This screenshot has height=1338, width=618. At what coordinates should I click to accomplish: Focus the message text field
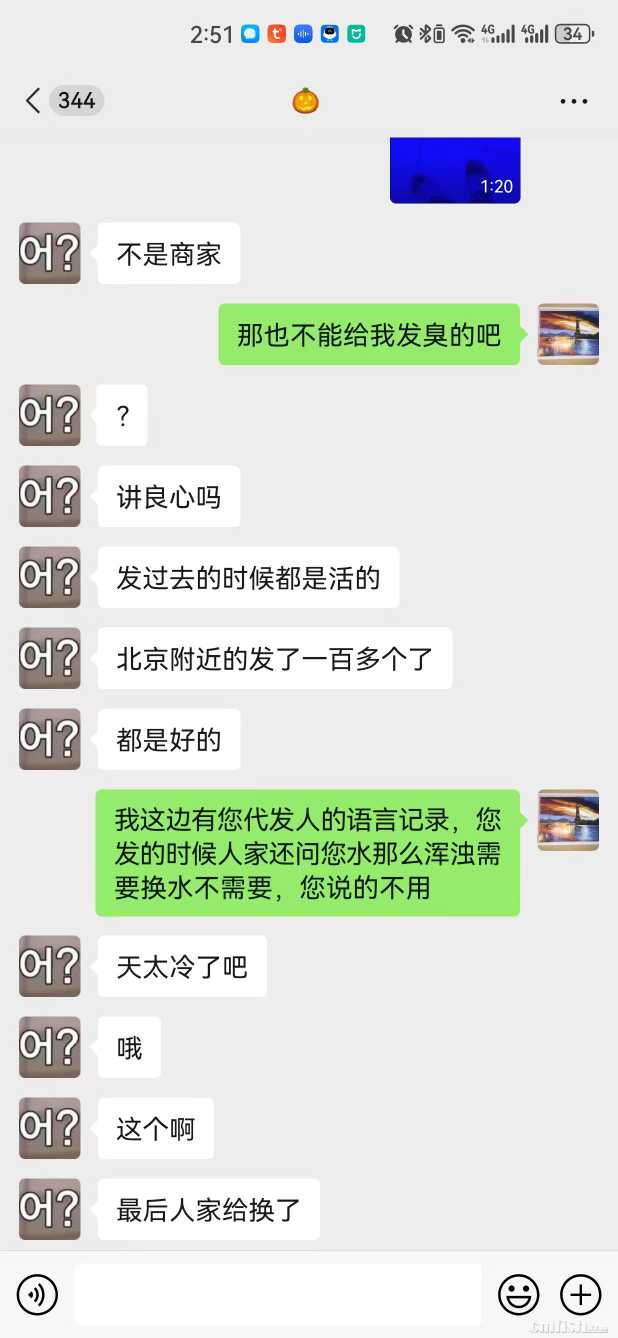coord(278,1295)
